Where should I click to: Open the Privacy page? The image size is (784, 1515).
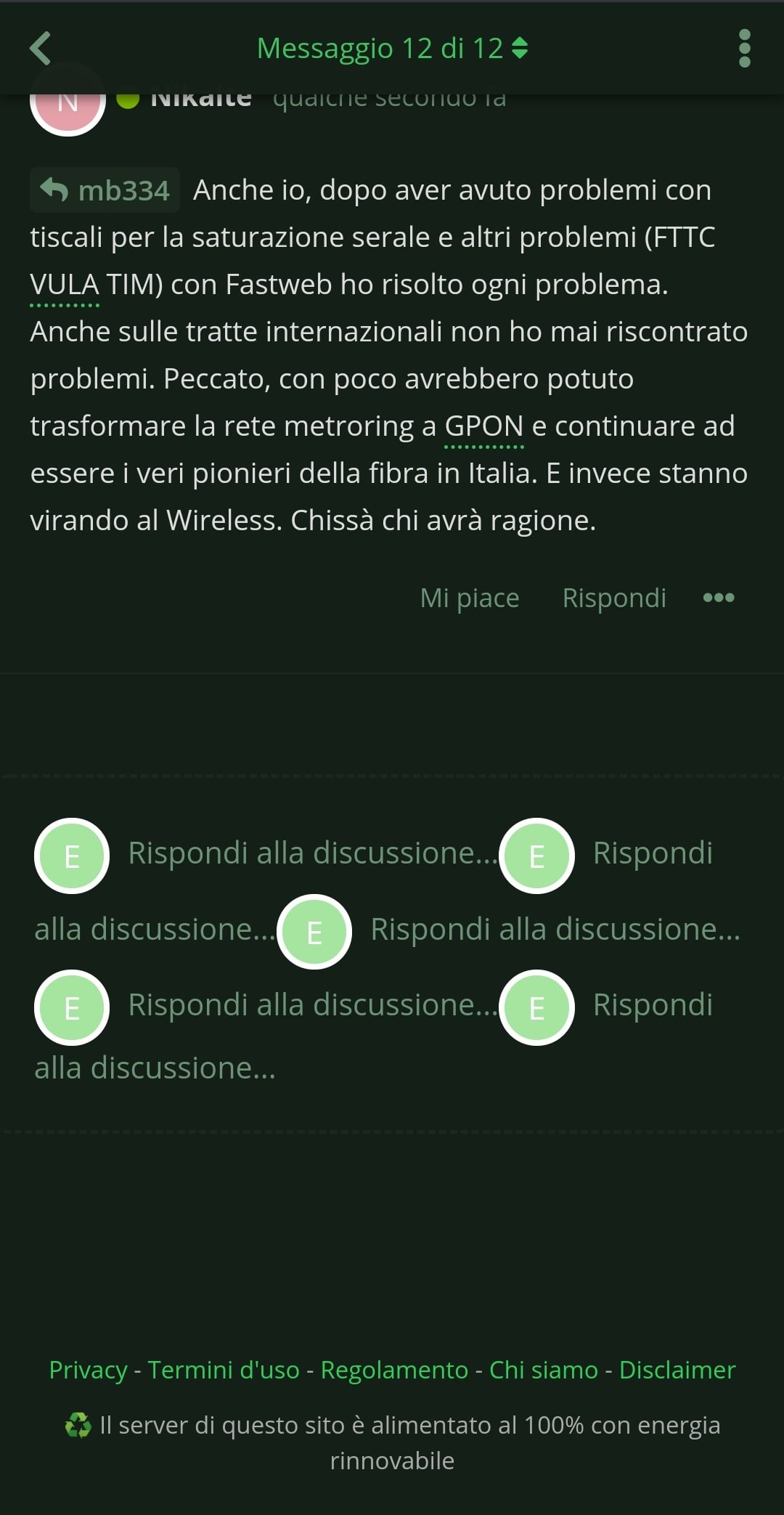point(88,1370)
